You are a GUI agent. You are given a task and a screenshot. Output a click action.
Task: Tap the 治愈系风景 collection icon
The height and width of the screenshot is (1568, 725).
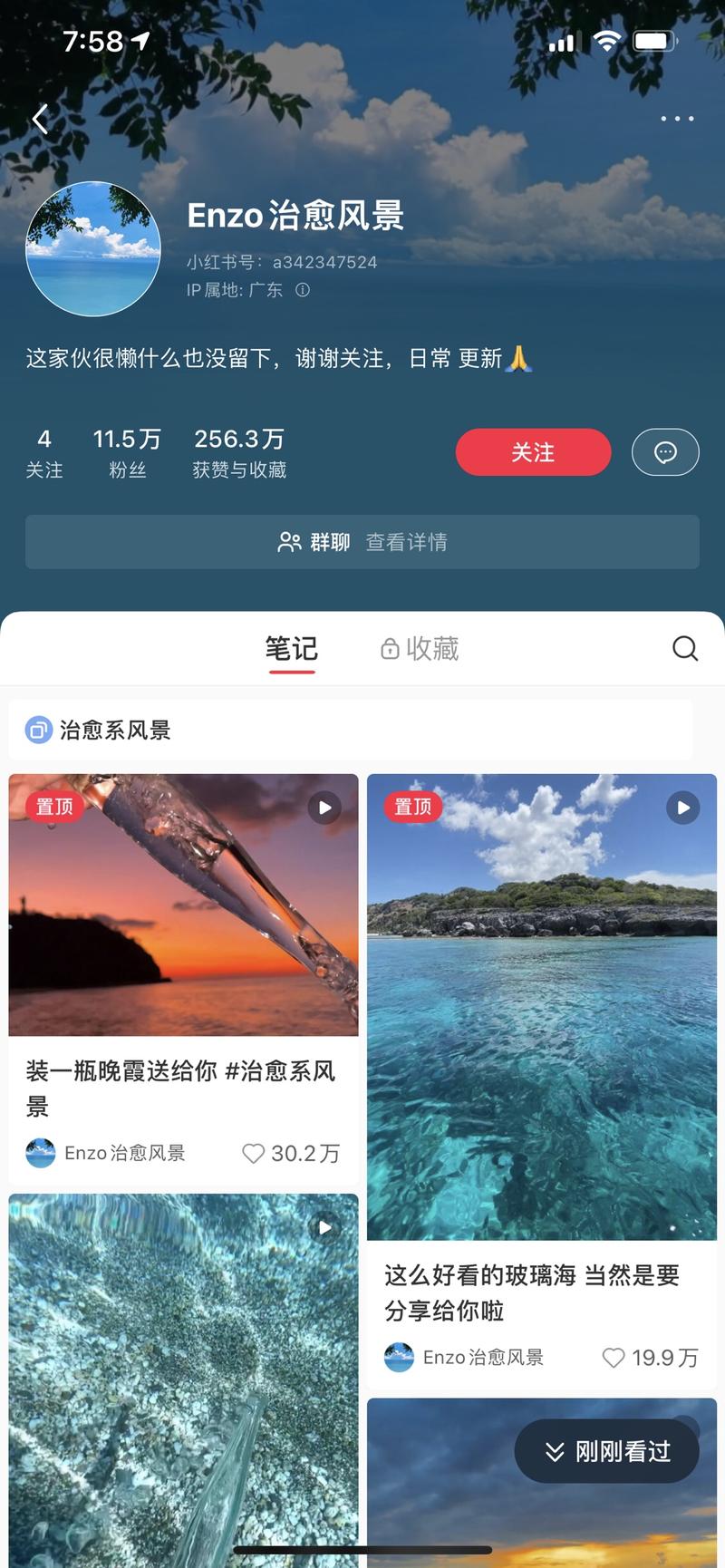point(35,730)
